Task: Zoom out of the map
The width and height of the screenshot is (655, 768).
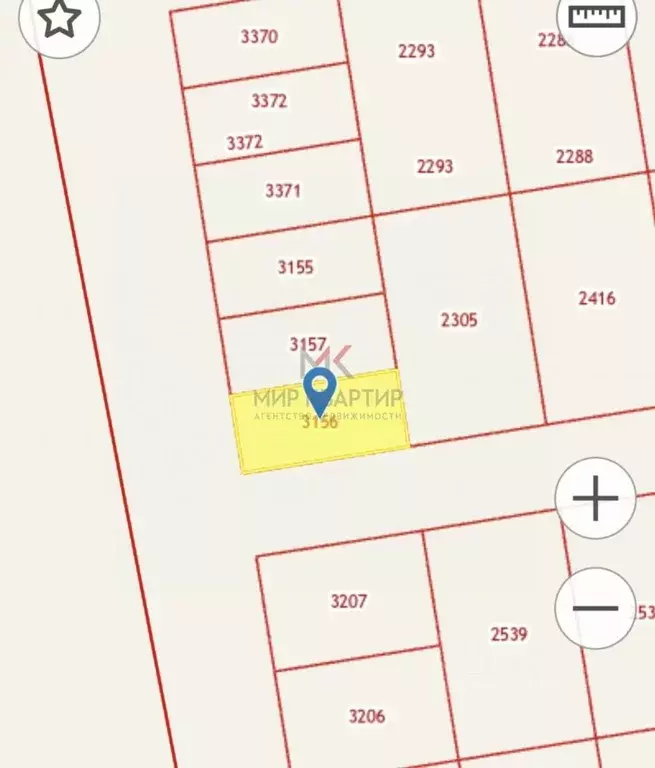Action: [596, 608]
